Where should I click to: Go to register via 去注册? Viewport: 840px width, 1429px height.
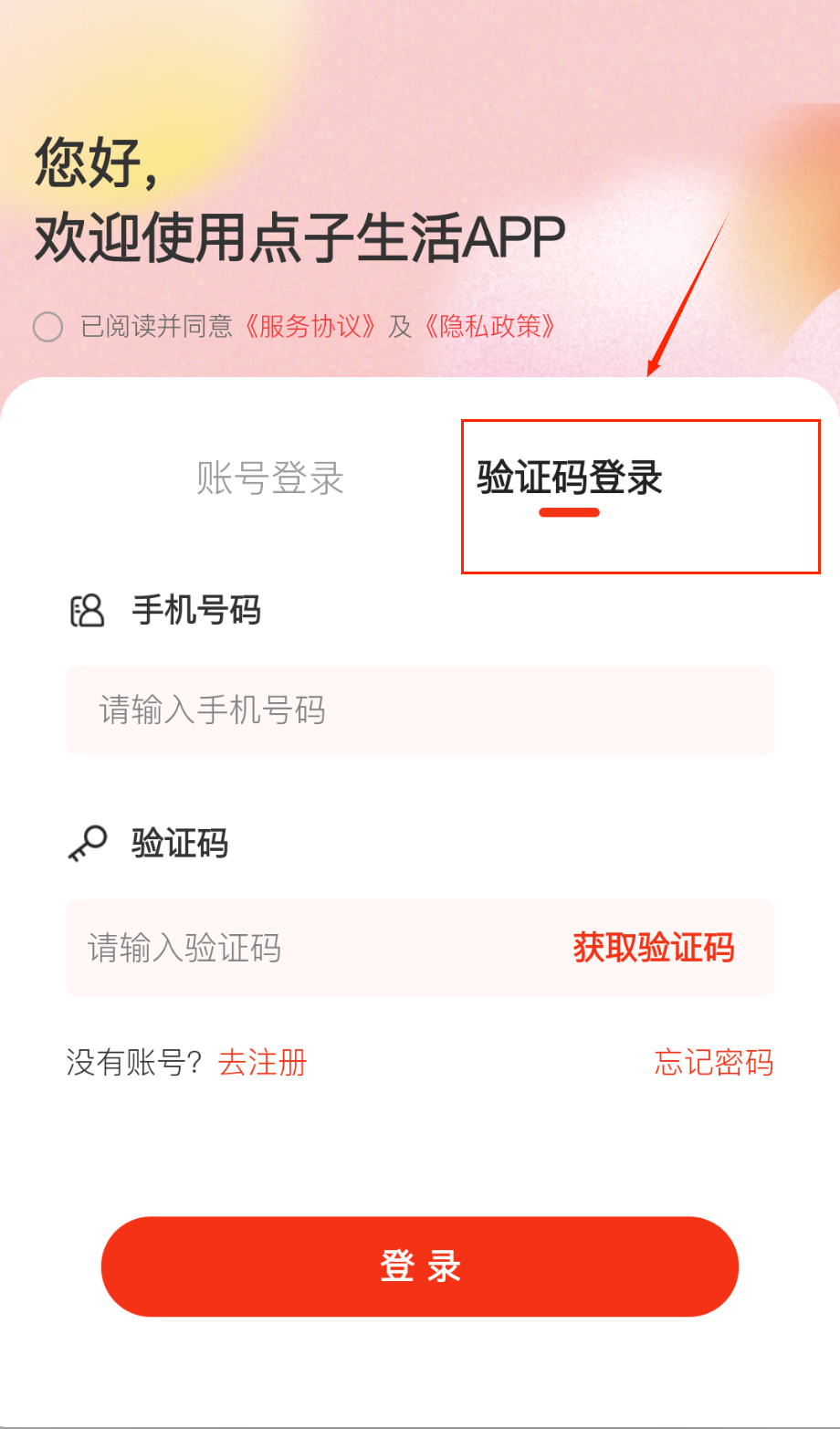263,1063
